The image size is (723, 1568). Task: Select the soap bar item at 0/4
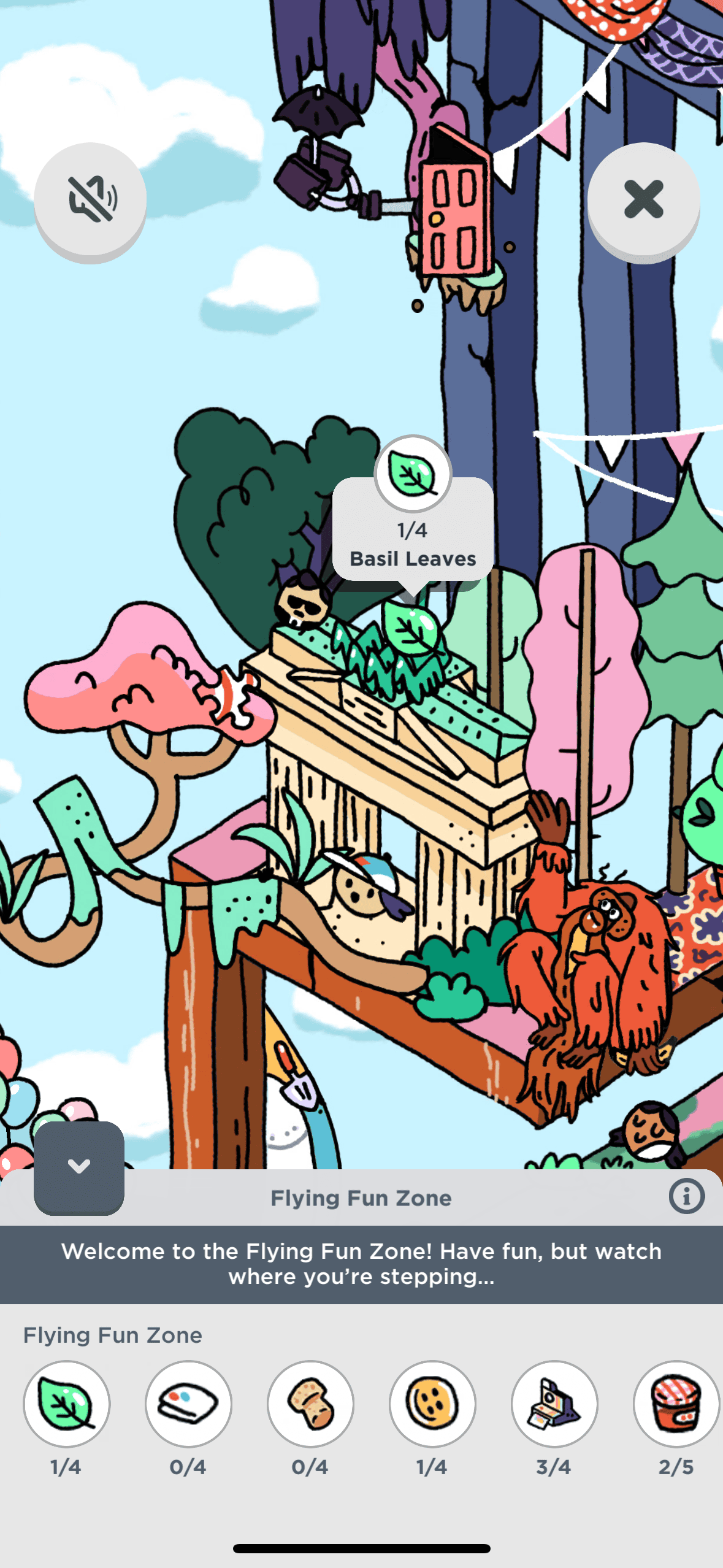(188, 1404)
